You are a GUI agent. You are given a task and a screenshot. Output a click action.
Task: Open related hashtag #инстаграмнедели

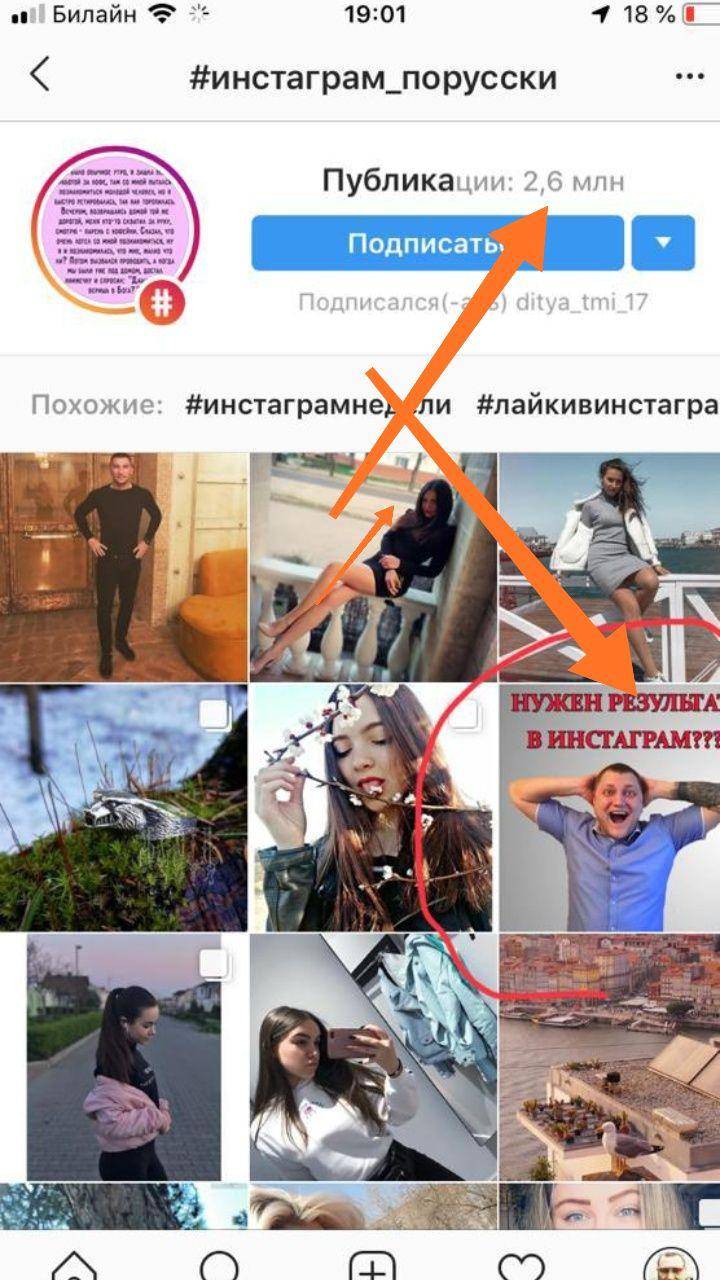point(318,405)
